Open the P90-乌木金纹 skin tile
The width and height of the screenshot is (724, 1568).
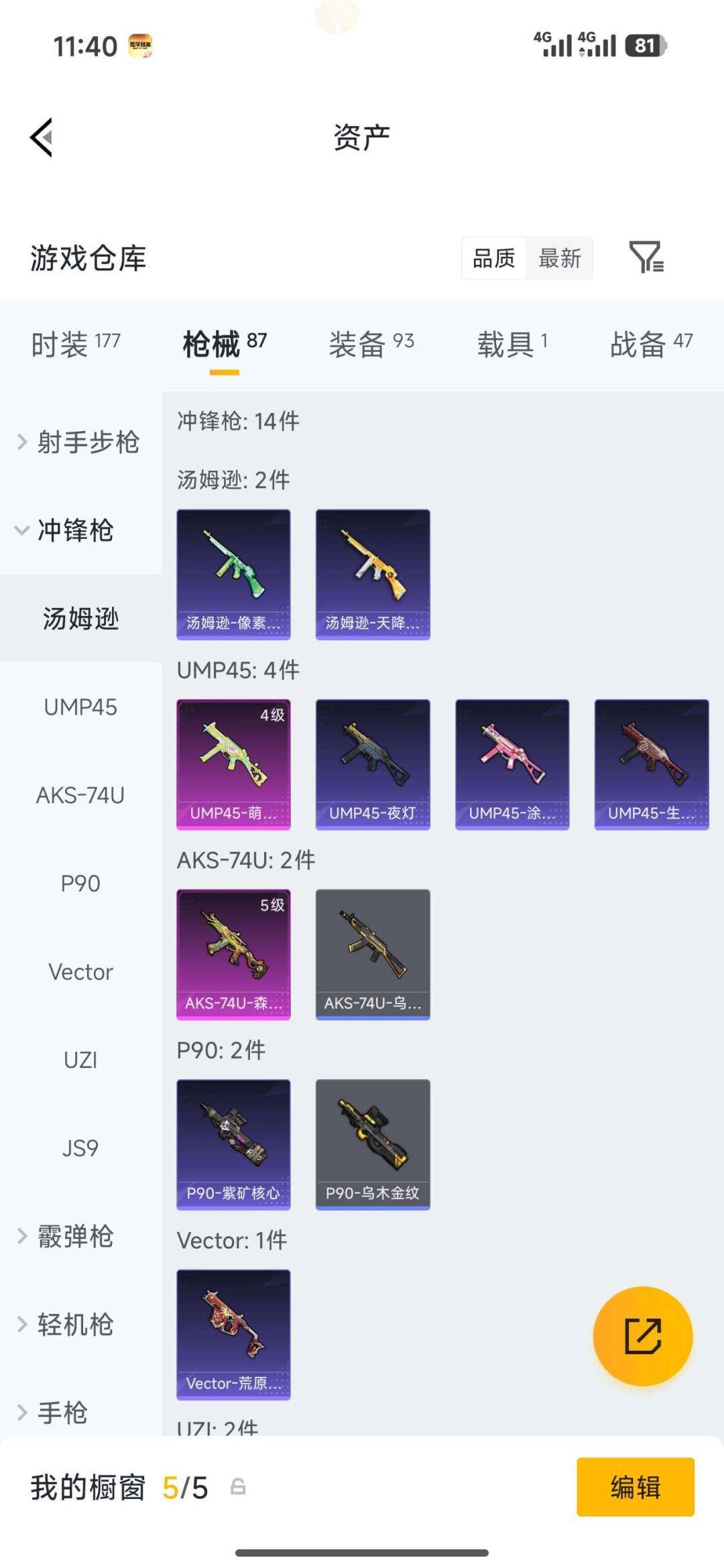(x=373, y=1144)
